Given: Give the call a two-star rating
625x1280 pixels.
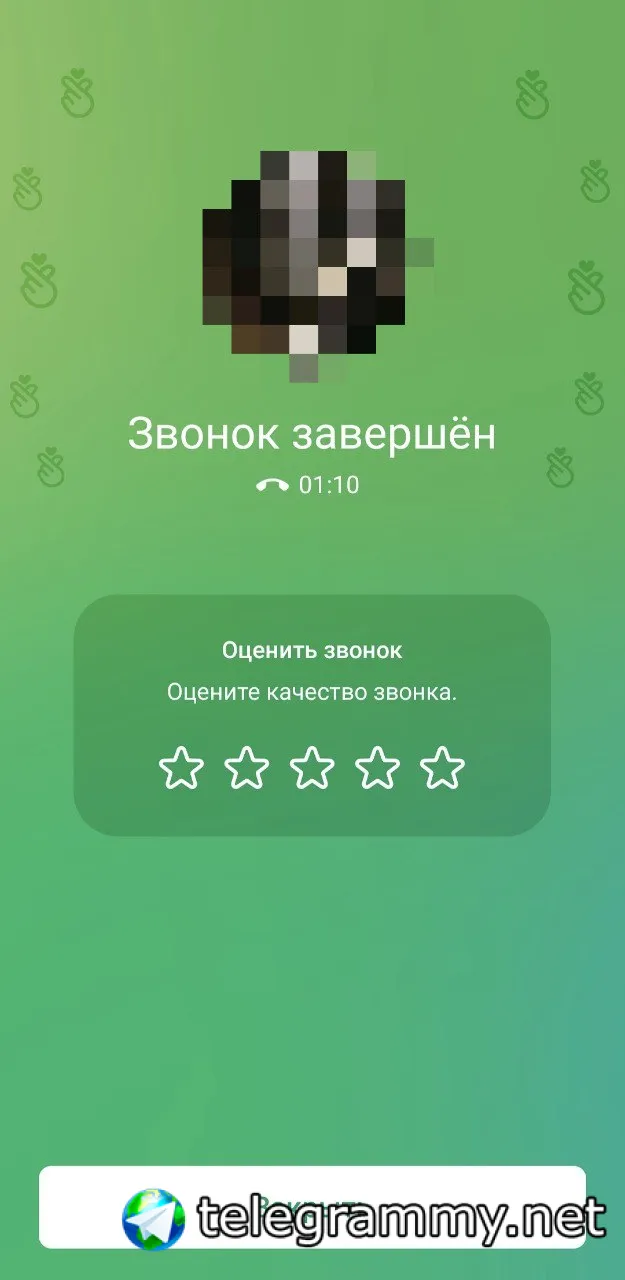Looking at the screenshot, I should pyautogui.click(x=247, y=769).
